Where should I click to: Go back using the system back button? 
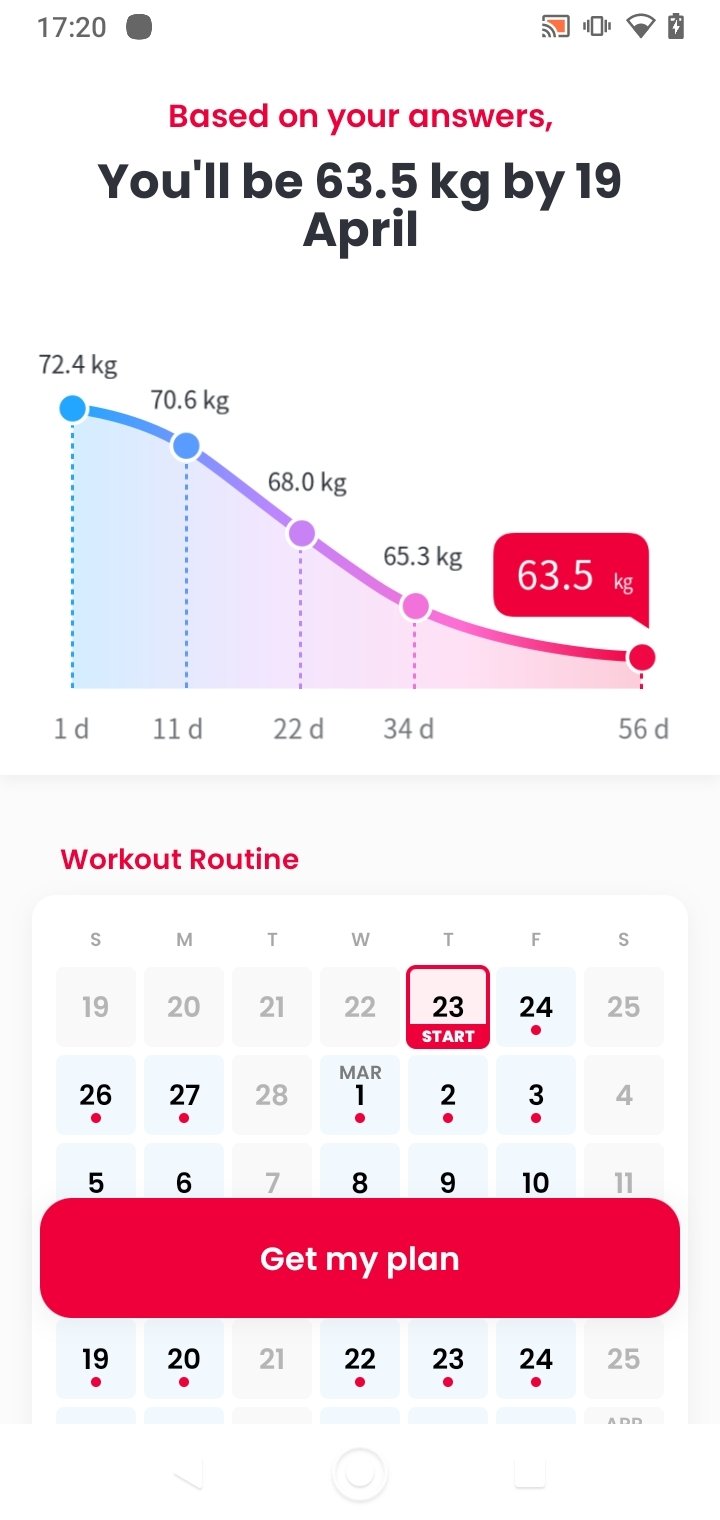coord(187,1473)
